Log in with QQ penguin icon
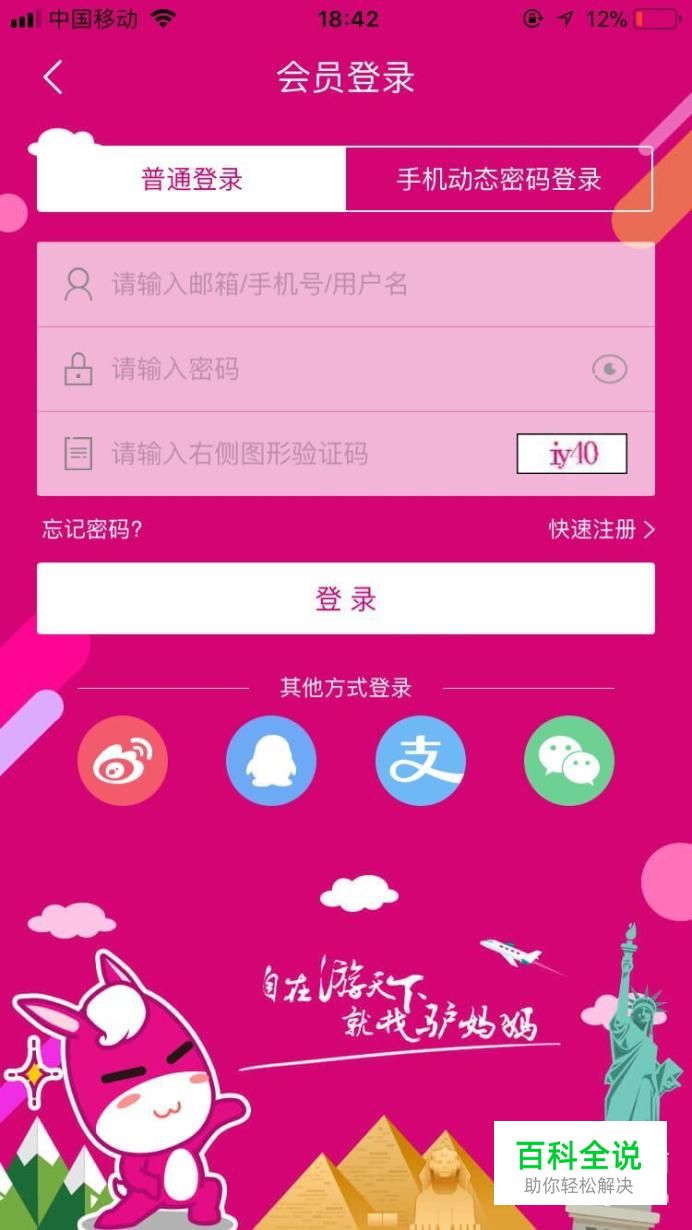The image size is (692, 1230). point(271,761)
